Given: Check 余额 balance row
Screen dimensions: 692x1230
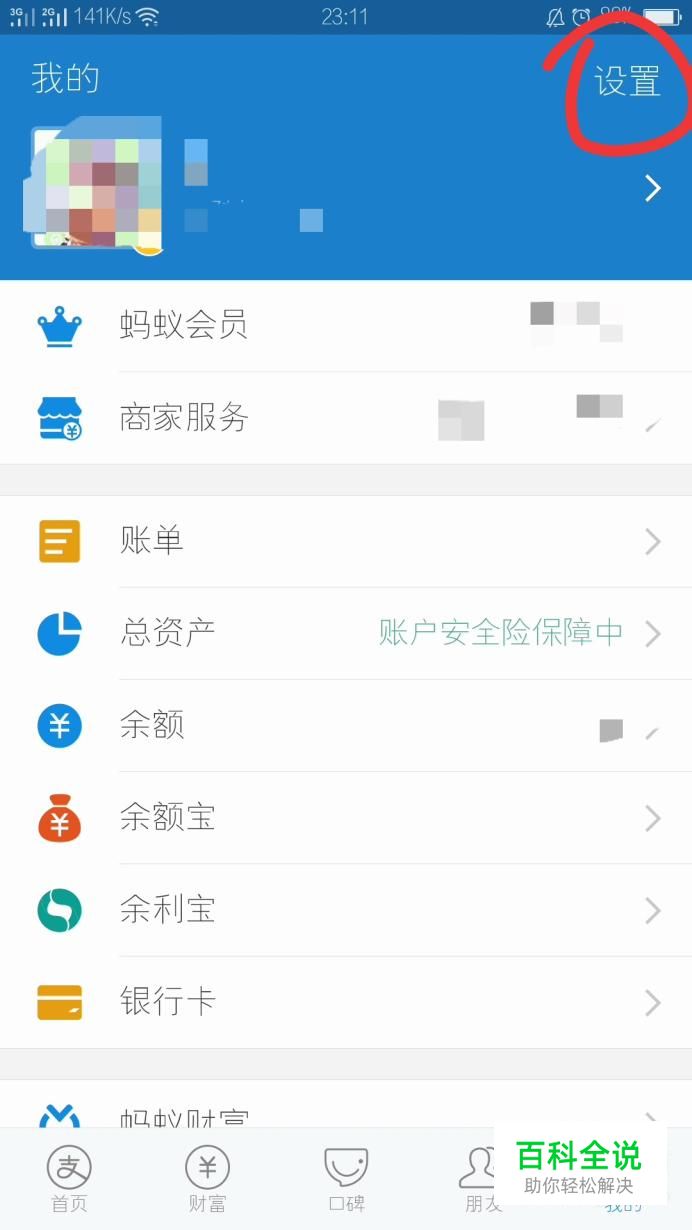Looking at the screenshot, I should pos(346,726).
